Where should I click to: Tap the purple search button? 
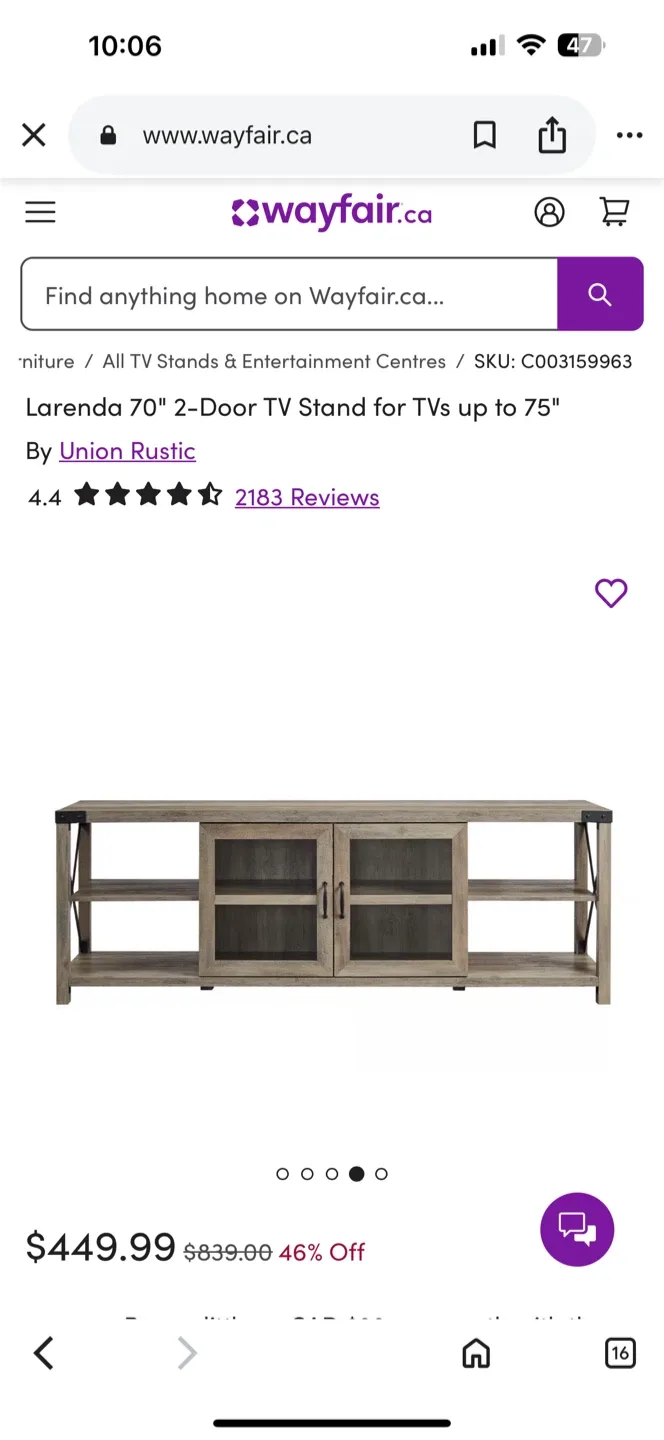pos(600,294)
